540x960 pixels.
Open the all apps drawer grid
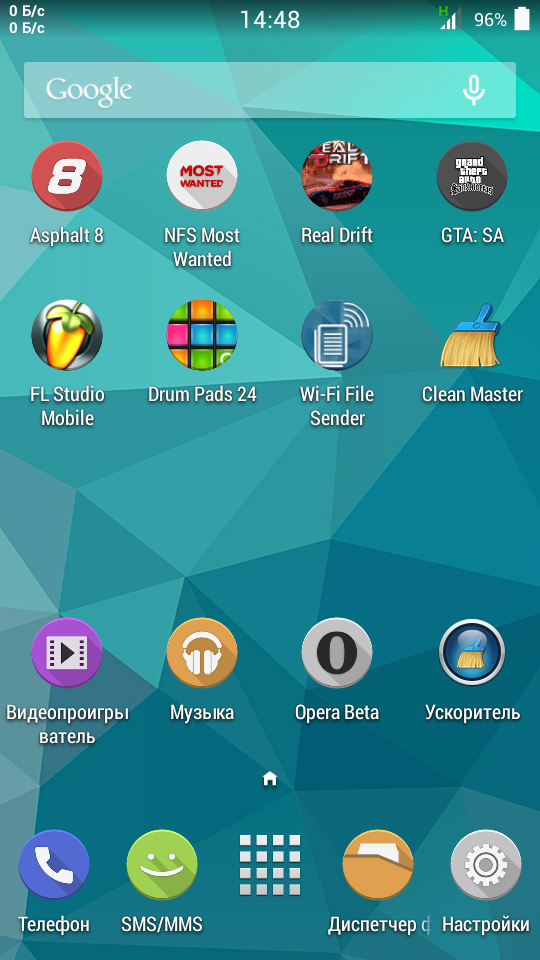270,865
